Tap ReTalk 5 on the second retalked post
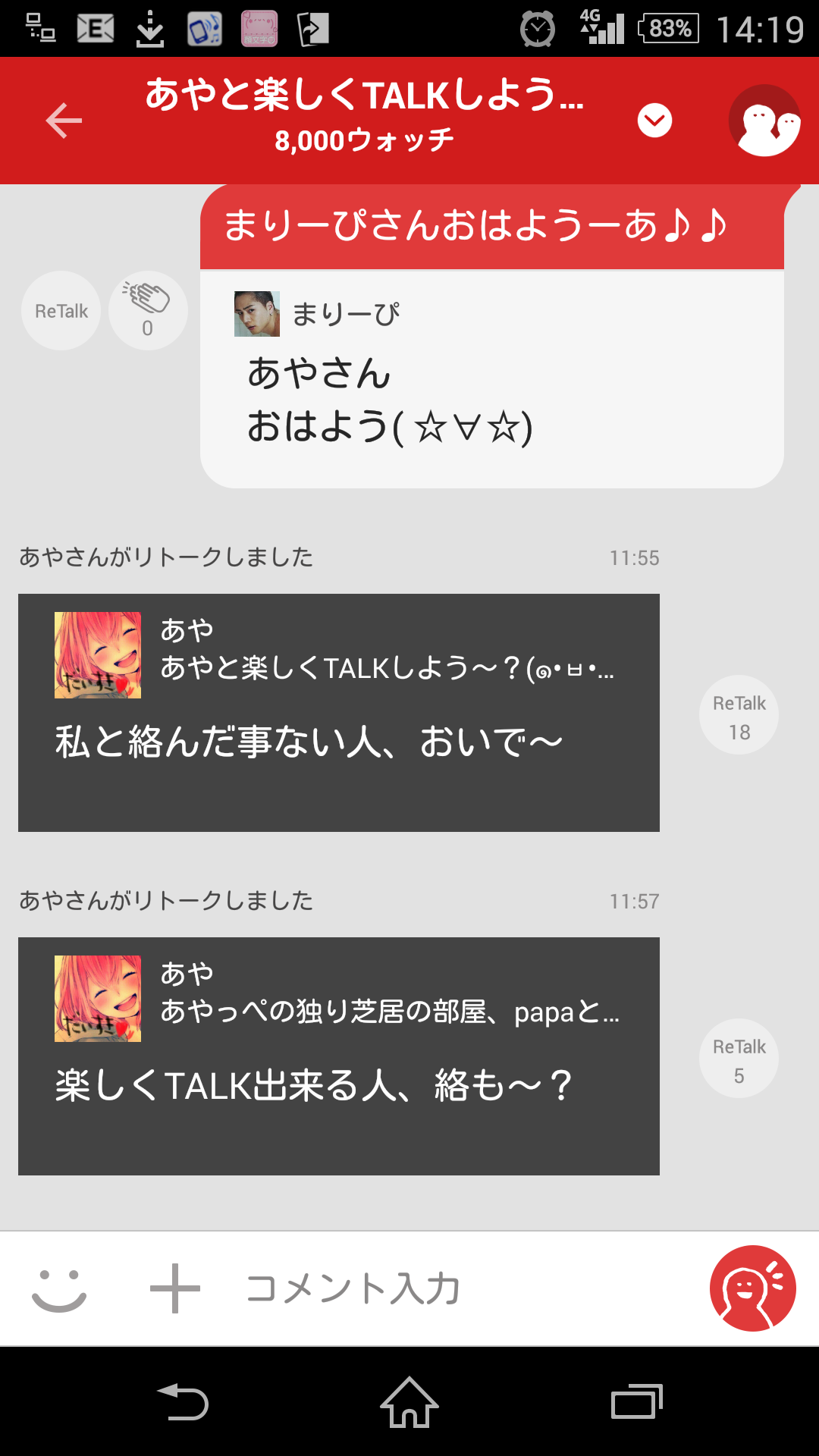This screenshot has height=1456, width=819. [738, 1057]
